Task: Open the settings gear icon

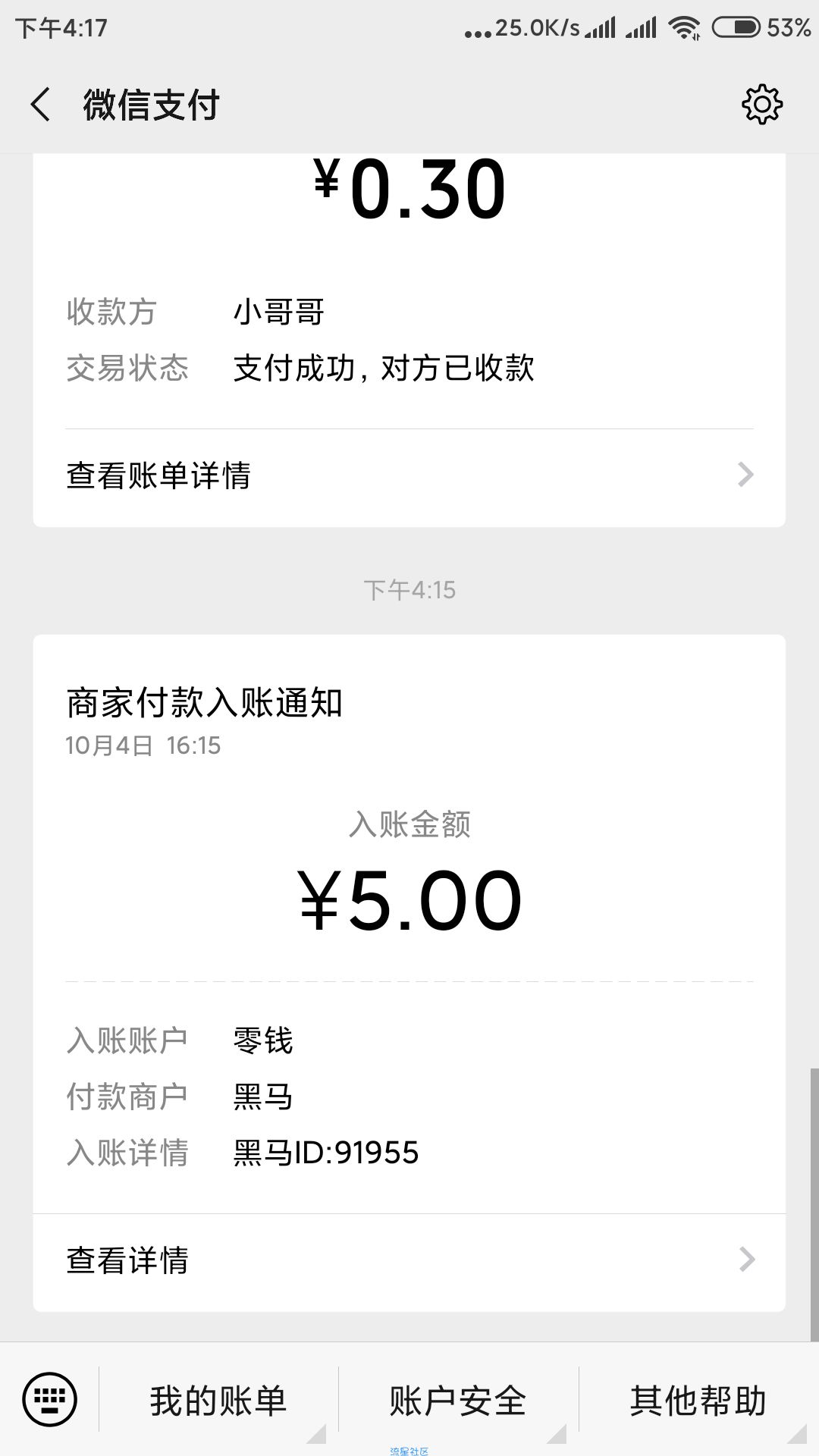Action: (x=761, y=105)
